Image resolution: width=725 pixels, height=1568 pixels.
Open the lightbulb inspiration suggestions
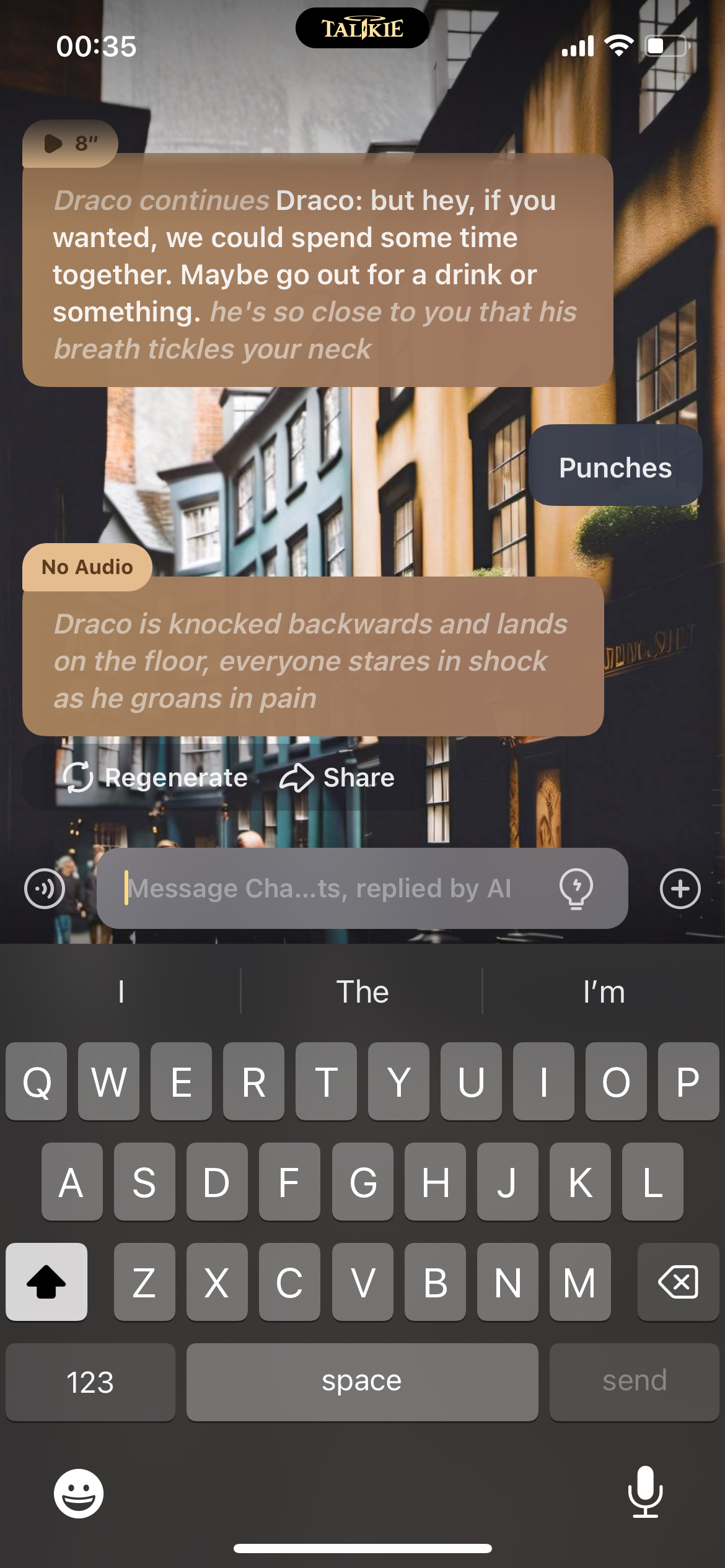[x=576, y=889]
